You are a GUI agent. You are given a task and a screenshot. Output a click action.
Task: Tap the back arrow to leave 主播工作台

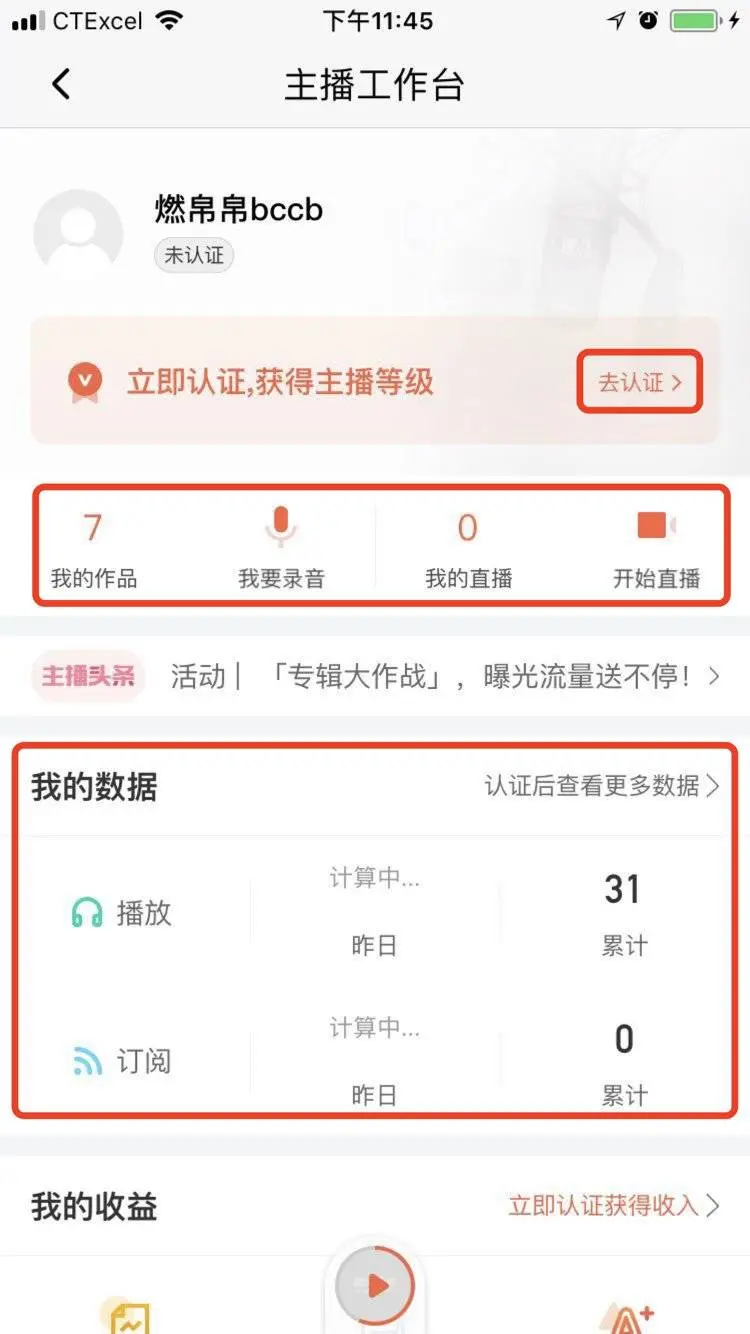pyautogui.click(x=62, y=84)
